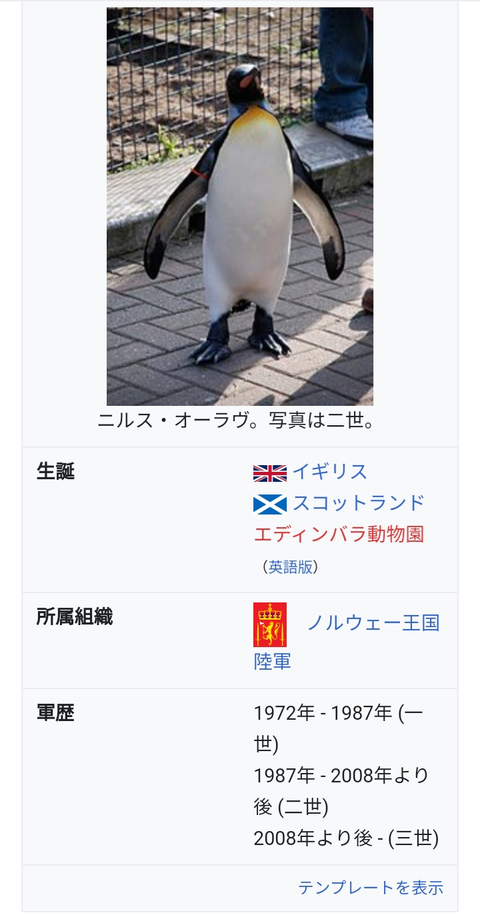480x917 pixels.
Task: Open the ノルウェー王国 link
Action: (374, 623)
